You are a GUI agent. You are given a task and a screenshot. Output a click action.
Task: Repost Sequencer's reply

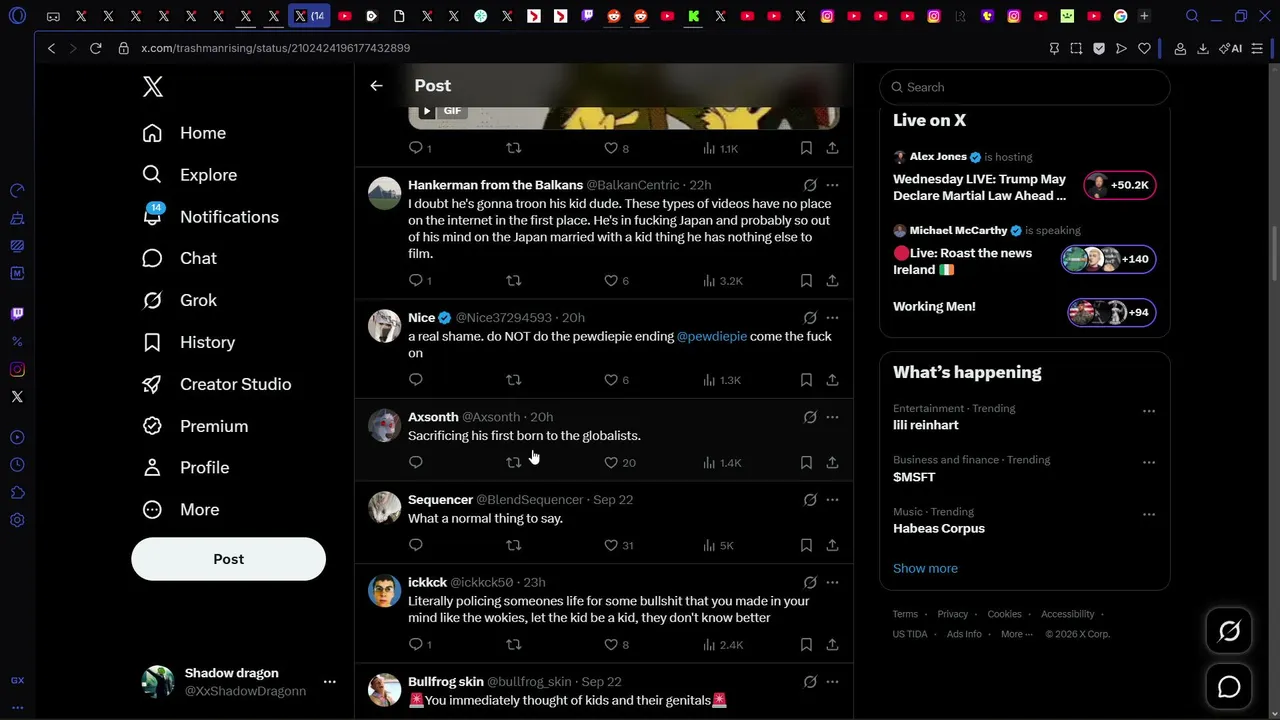click(513, 545)
